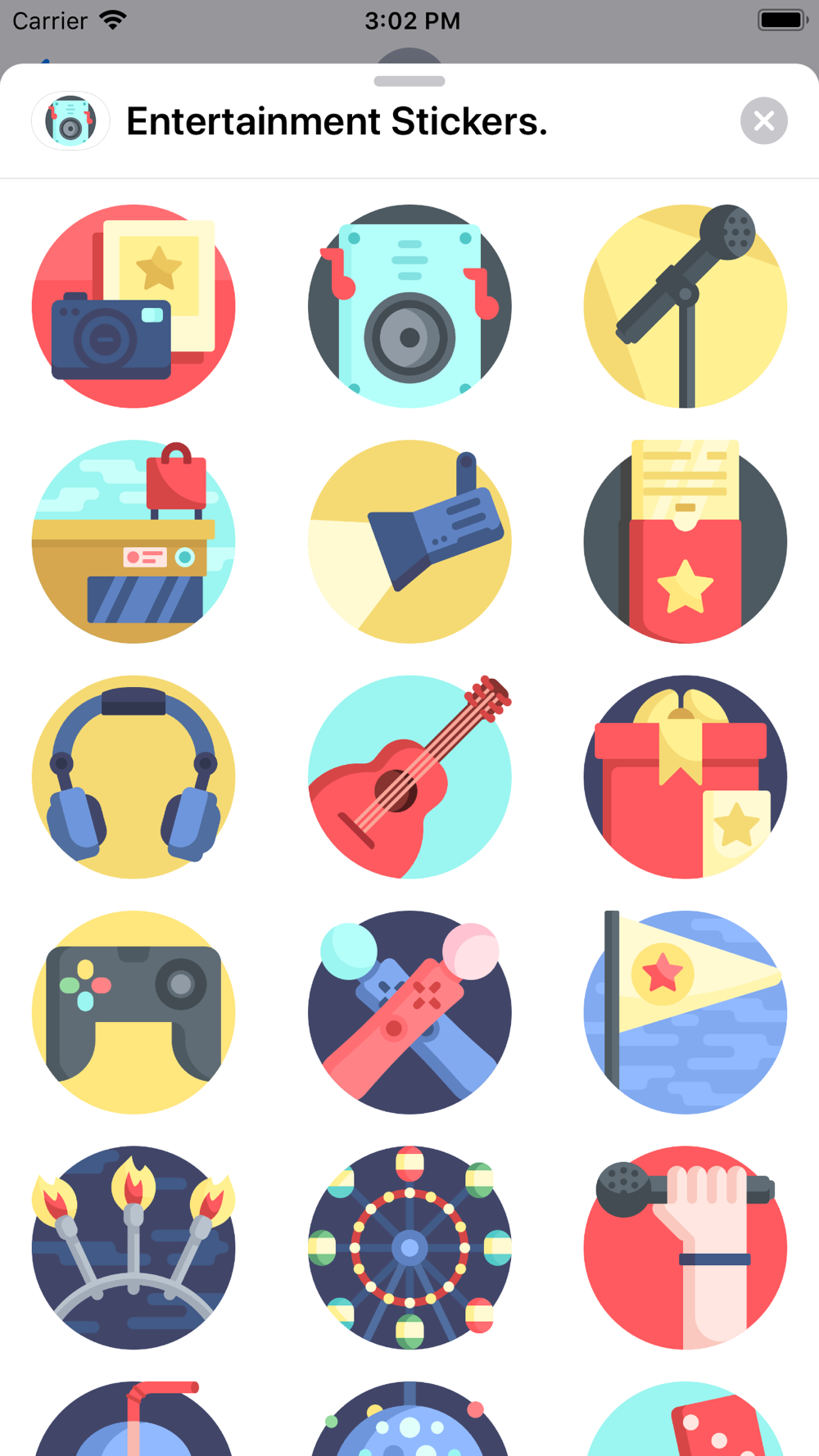Select the shopping bag counter sticker
Viewport: 819px width, 1456px height.
pyautogui.click(x=133, y=541)
